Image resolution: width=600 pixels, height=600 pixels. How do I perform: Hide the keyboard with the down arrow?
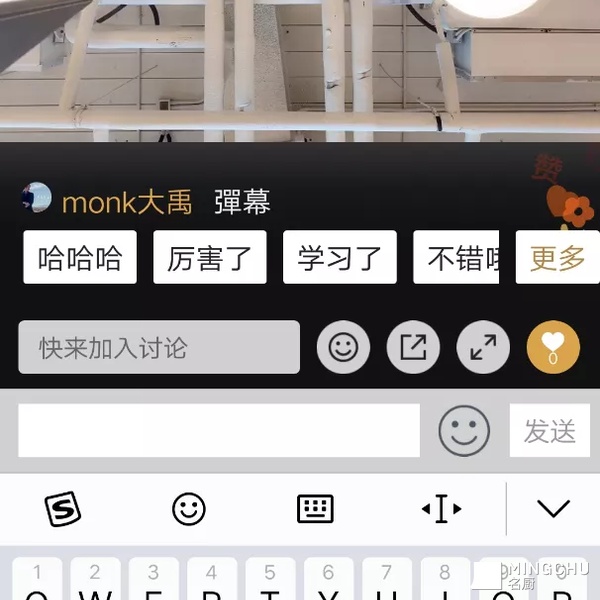(x=553, y=510)
